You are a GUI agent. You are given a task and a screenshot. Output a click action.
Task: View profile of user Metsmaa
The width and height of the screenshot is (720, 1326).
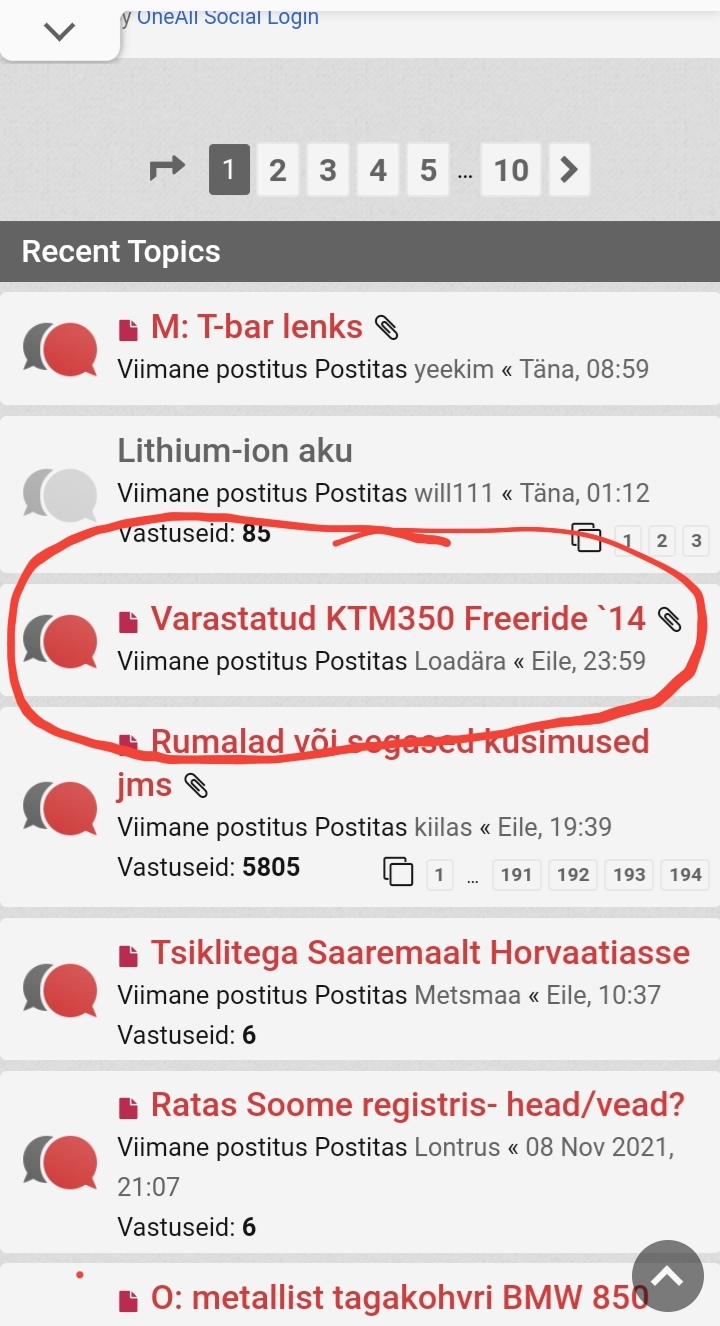[468, 995]
